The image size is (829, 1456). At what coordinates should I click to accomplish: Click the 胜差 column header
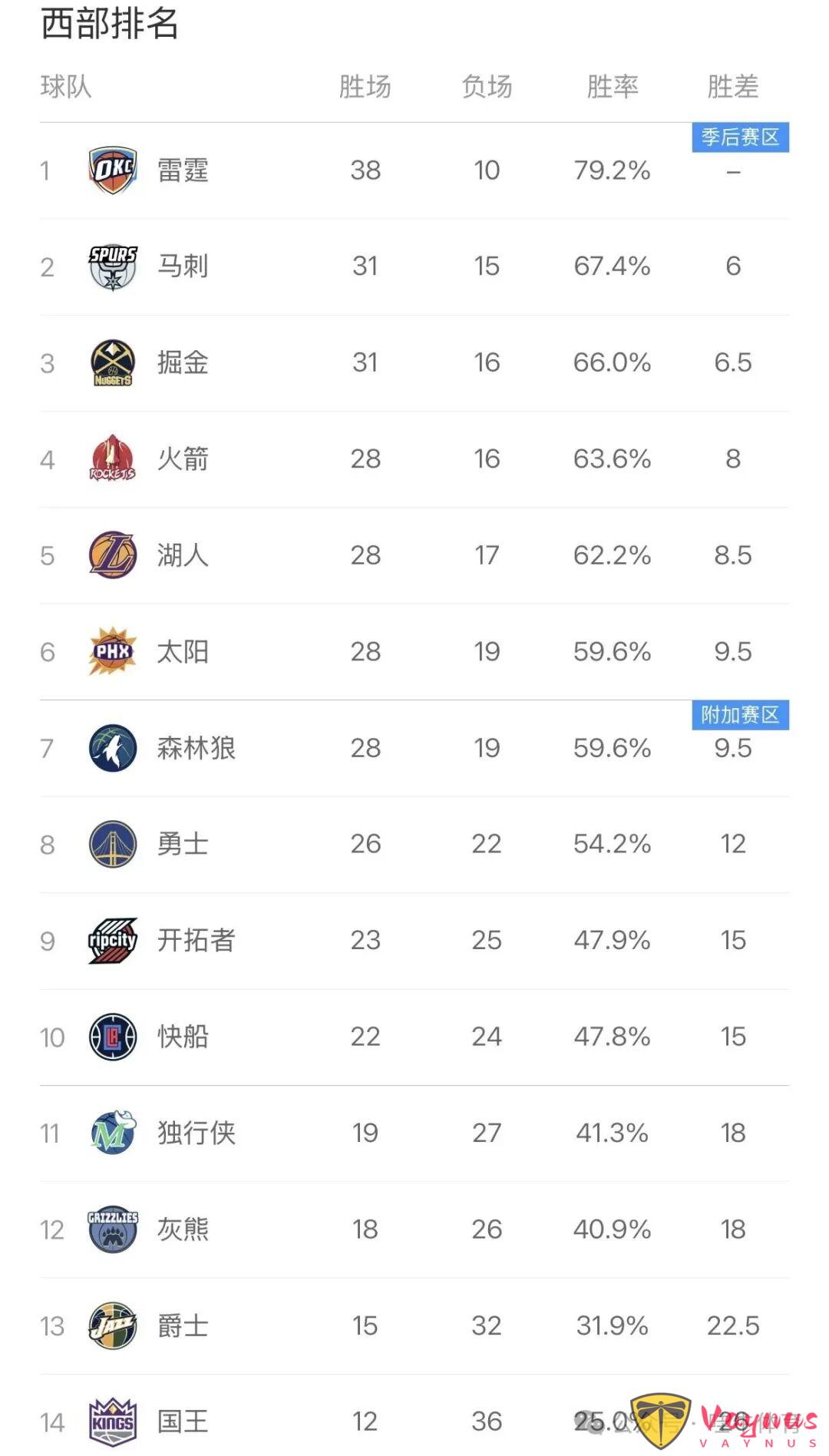pos(733,88)
